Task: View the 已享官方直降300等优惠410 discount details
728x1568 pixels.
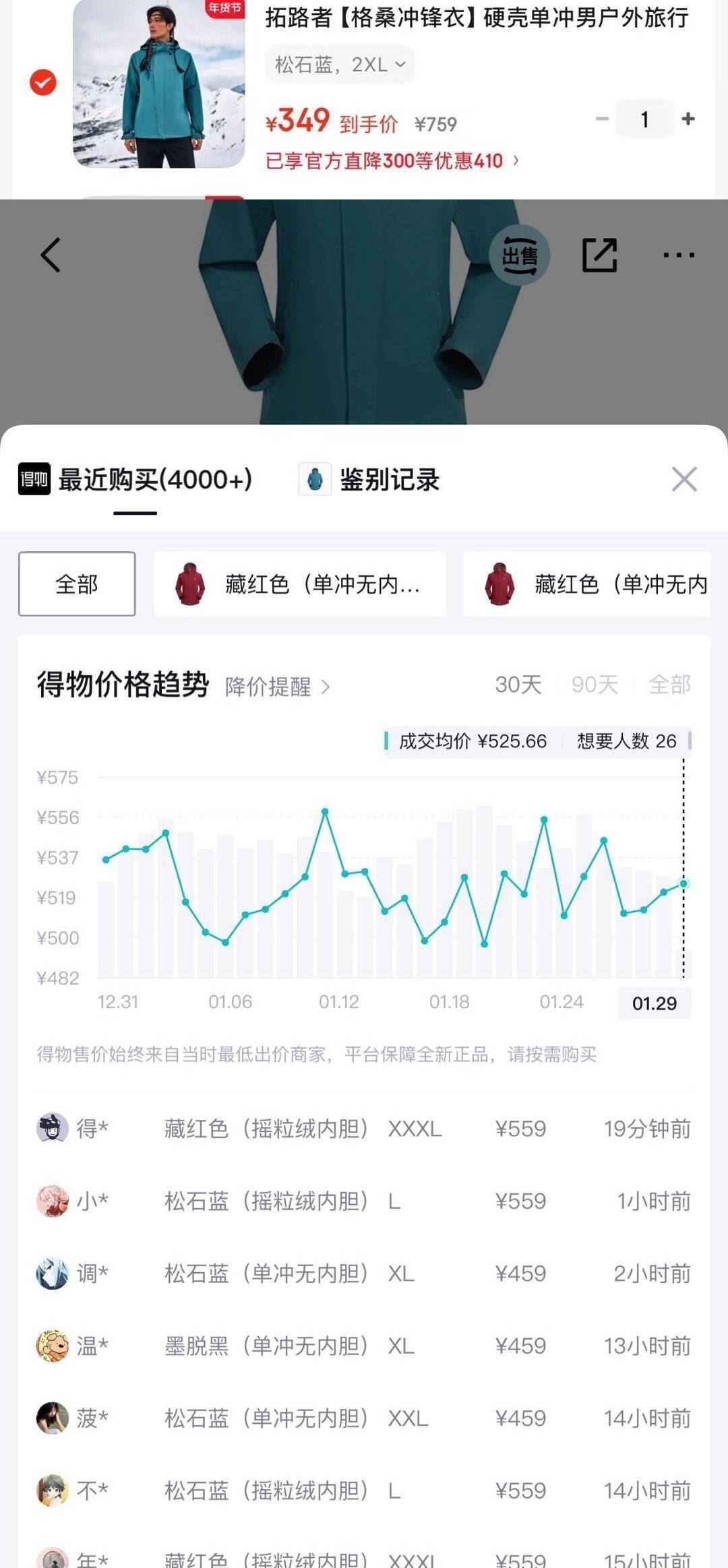Action: tap(392, 161)
